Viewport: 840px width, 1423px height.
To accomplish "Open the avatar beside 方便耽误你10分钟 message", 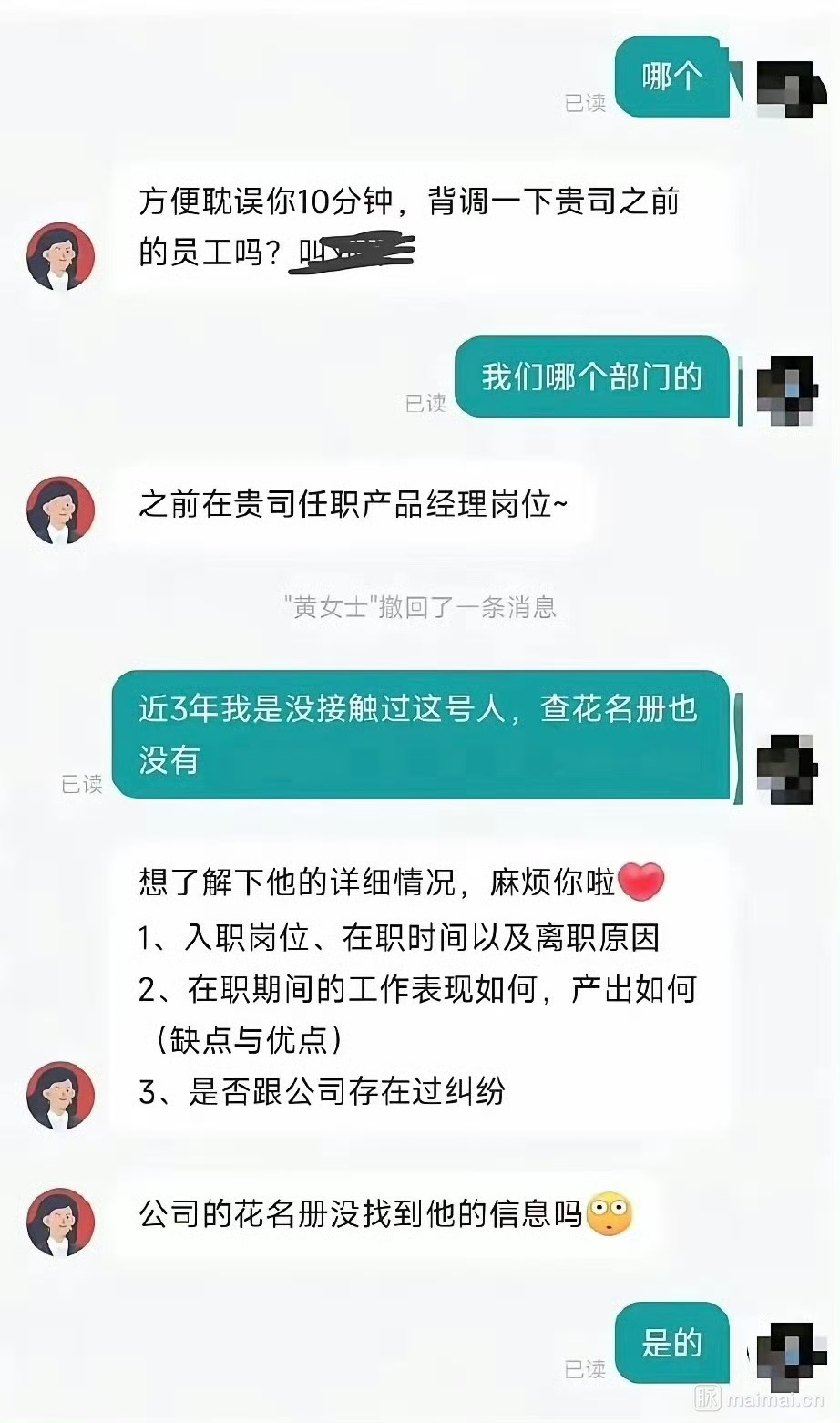I will (x=60, y=257).
